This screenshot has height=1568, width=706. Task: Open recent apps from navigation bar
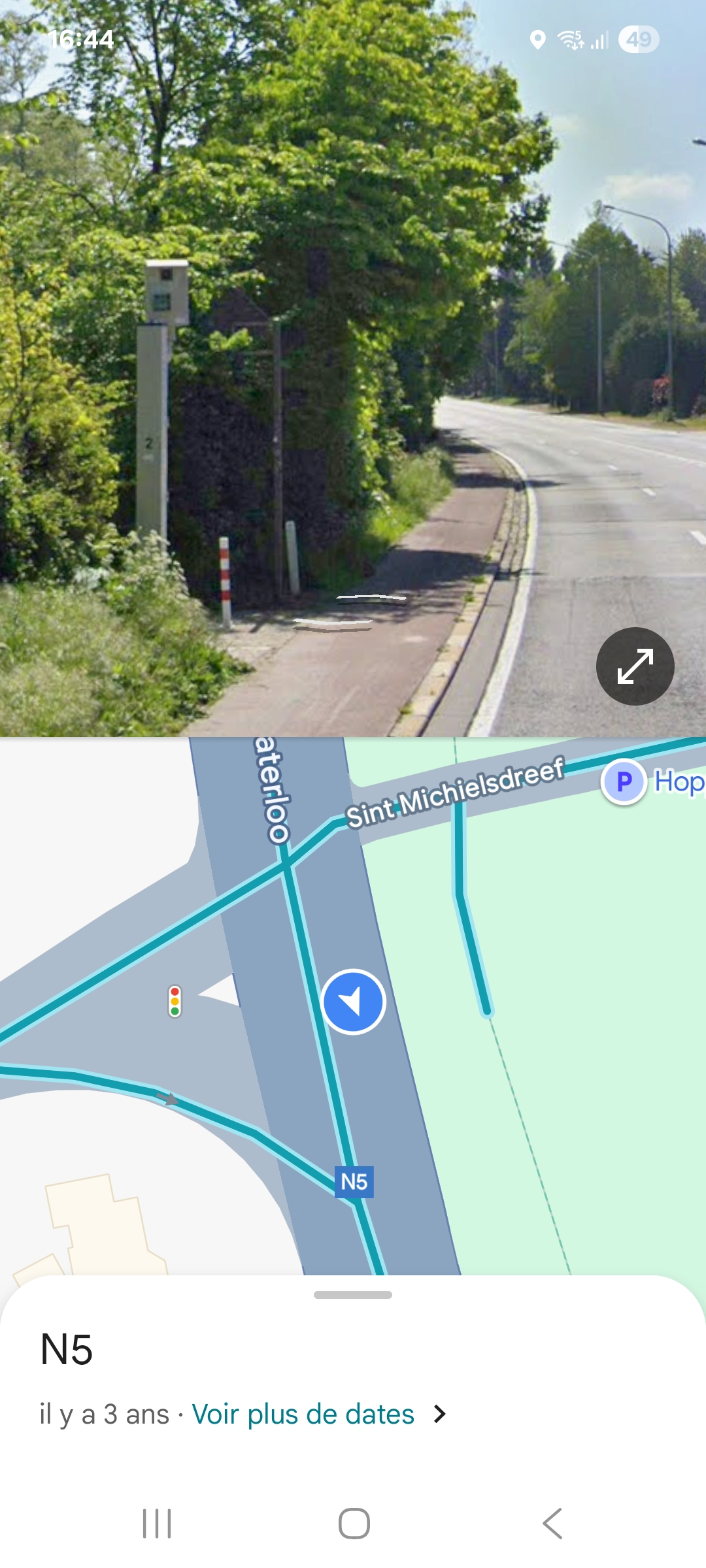157,1524
